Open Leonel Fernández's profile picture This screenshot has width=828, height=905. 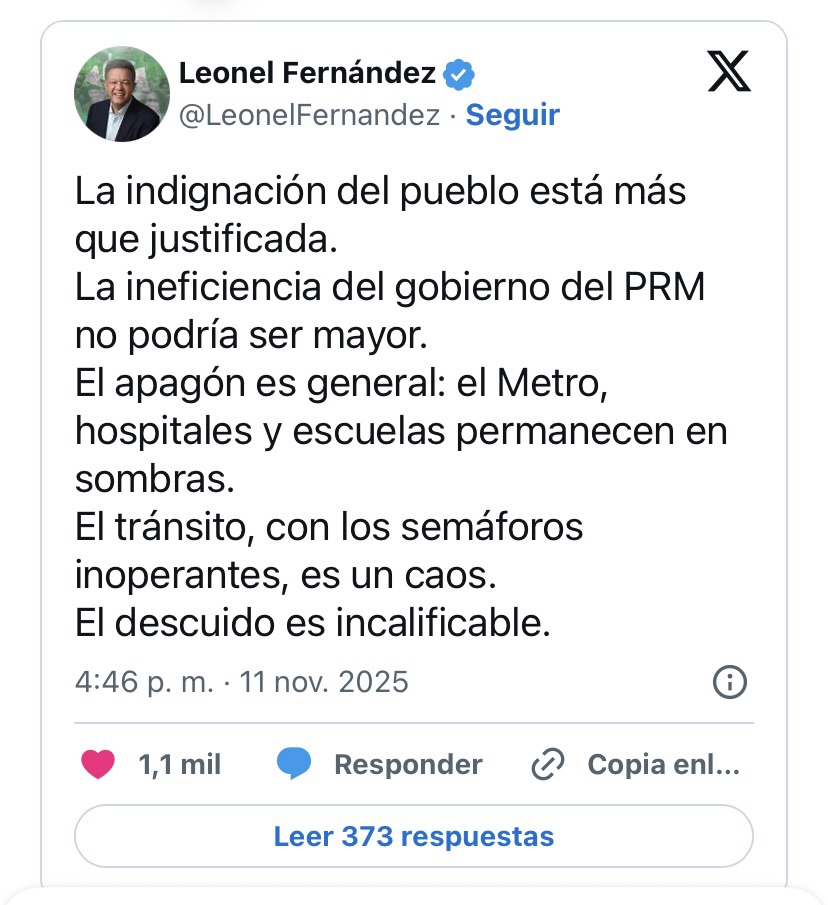[122, 94]
